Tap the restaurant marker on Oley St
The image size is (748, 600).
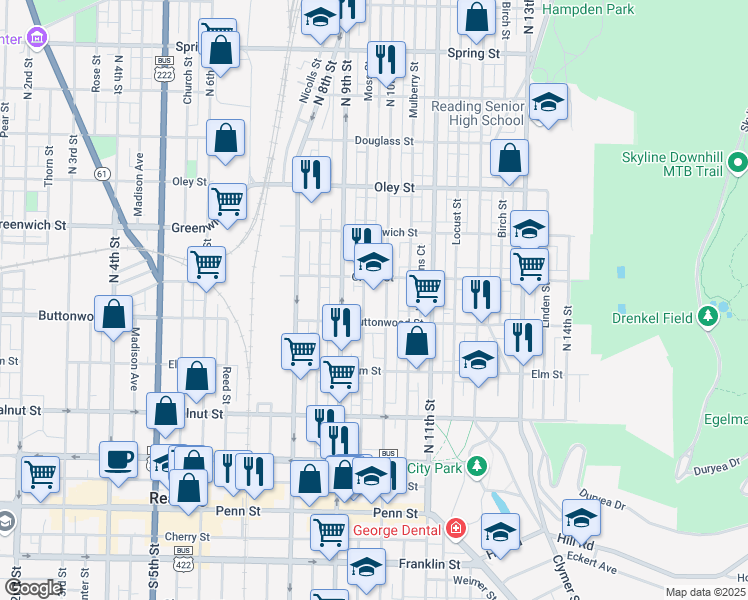[x=312, y=174]
